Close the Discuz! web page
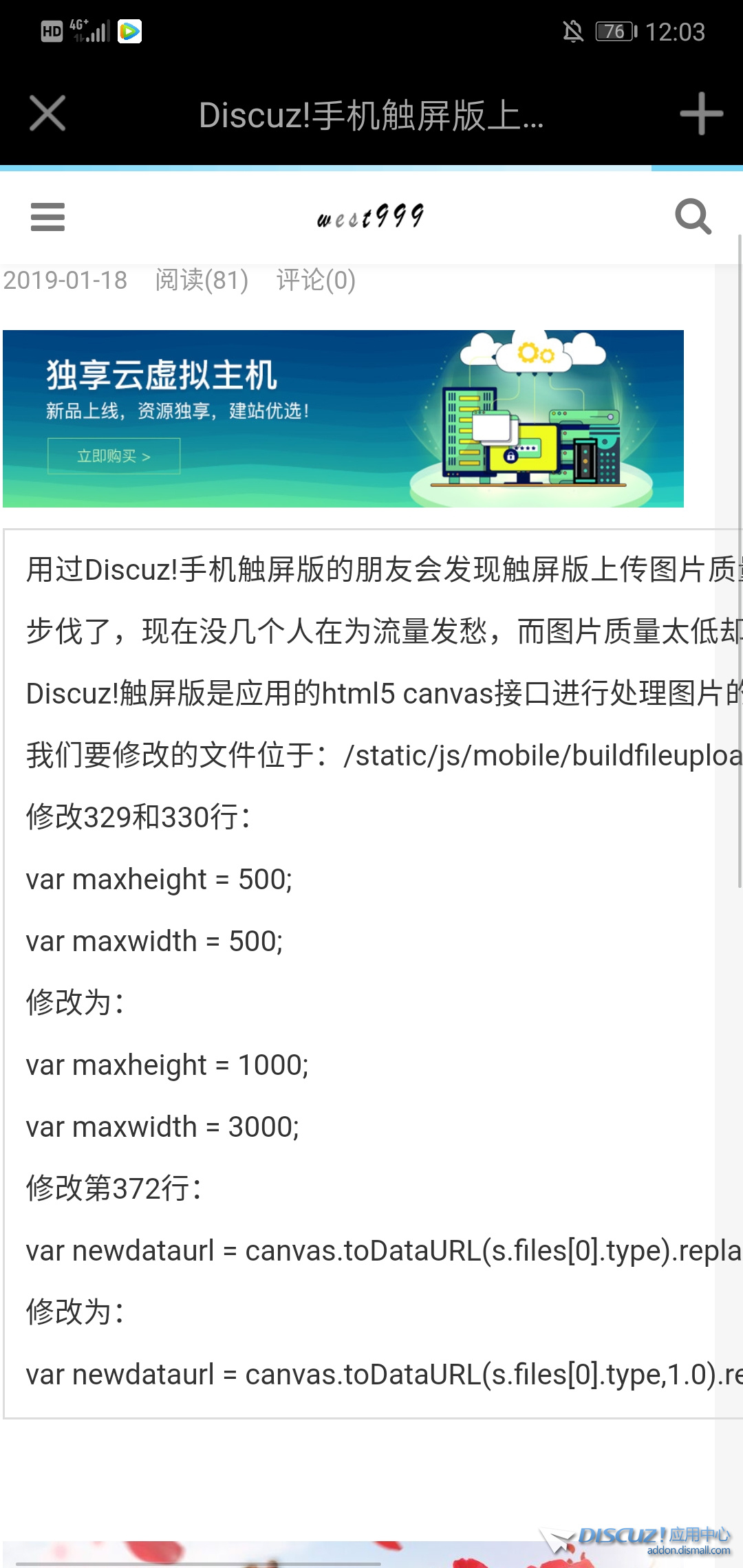The image size is (743, 1568). [47, 113]
